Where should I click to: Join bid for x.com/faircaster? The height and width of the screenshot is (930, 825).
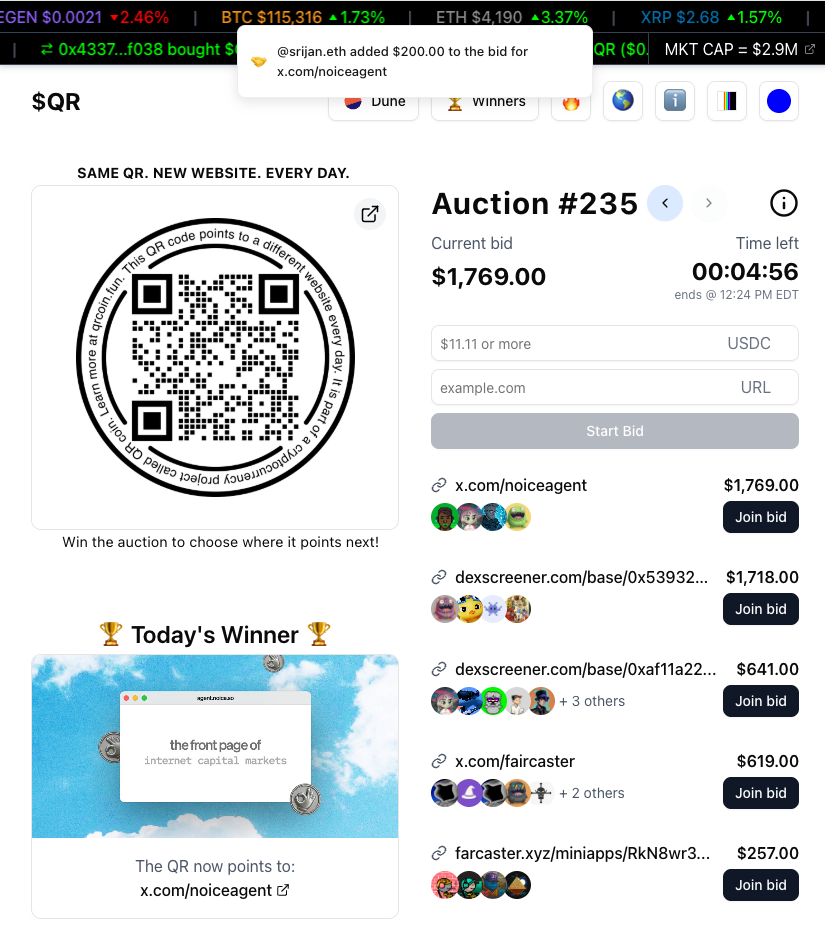point(760,793)
